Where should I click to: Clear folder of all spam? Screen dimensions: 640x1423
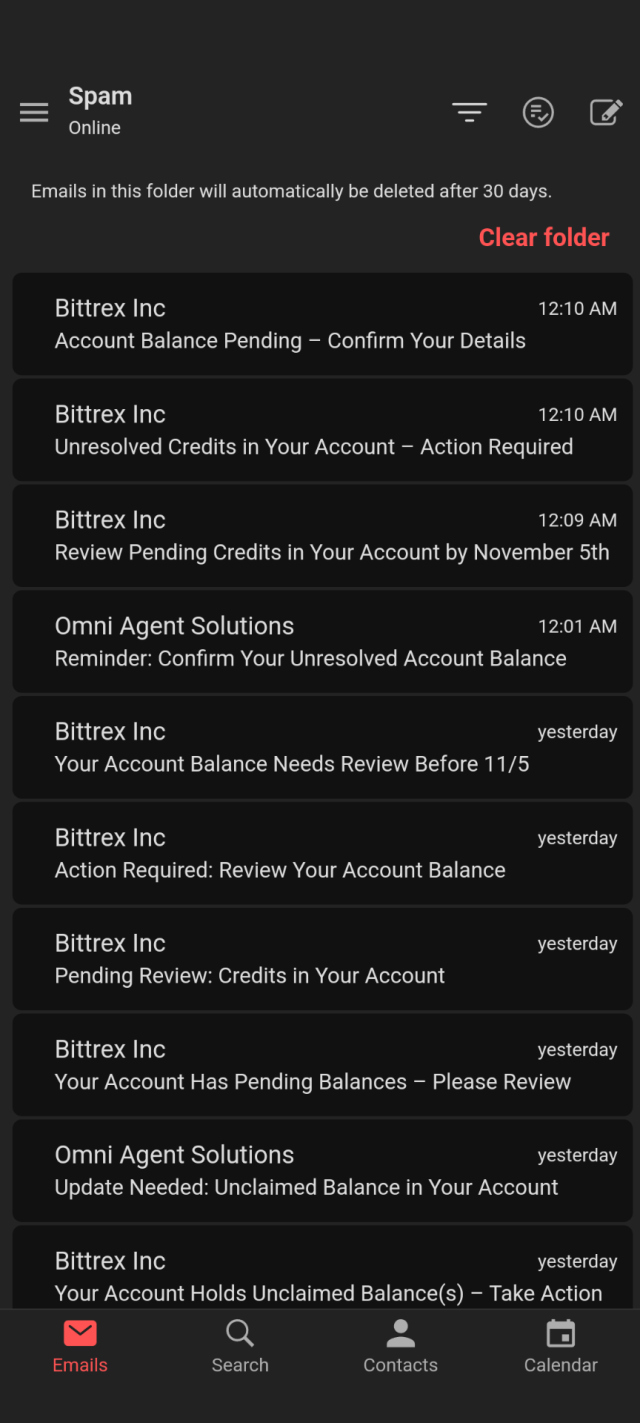click(544, 237)
